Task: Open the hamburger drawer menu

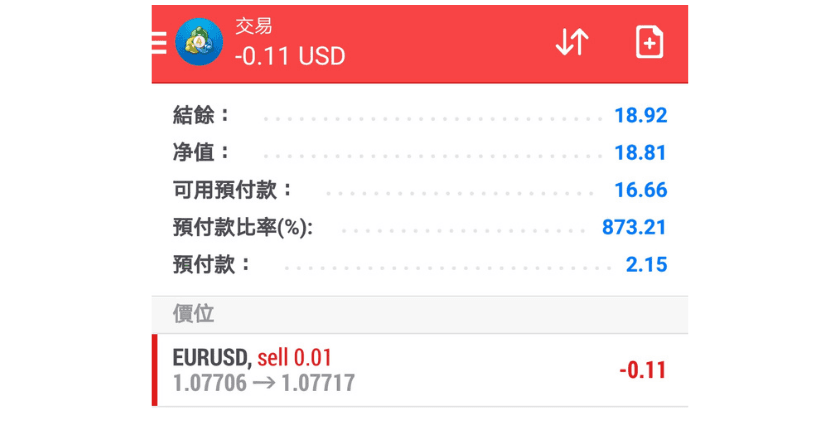Action: click(158, 43)
